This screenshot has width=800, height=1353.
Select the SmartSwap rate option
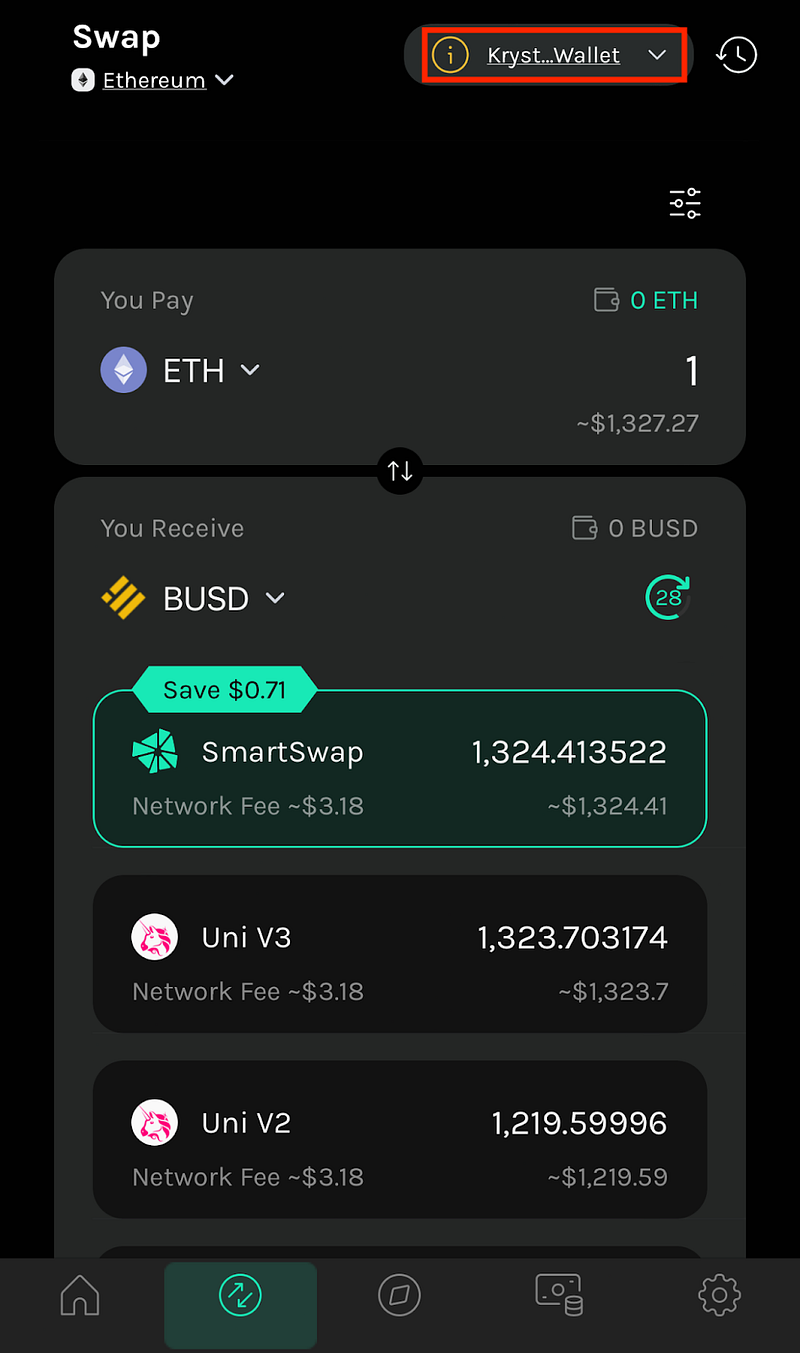(x=400, y=769)
